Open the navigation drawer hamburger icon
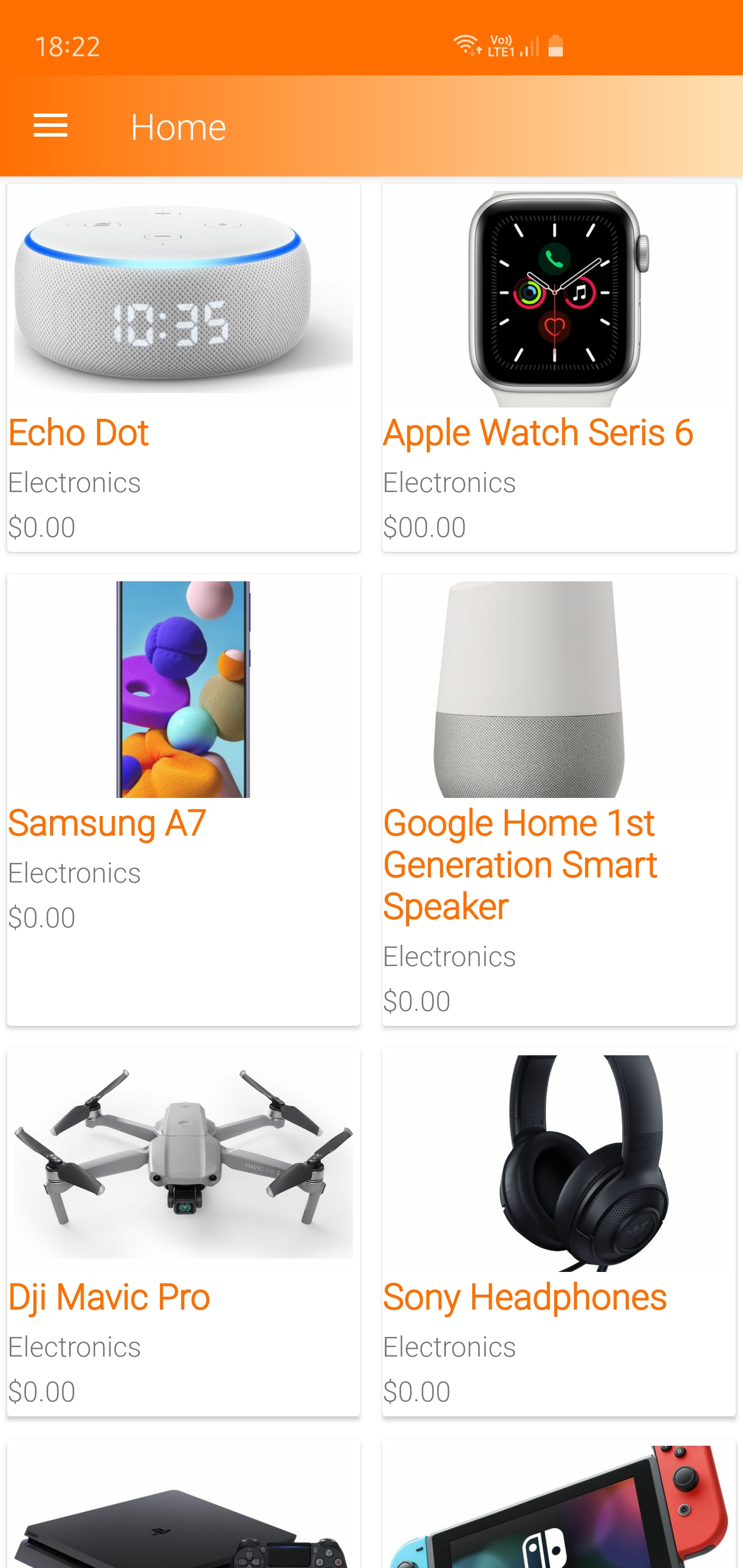This screenshot has height=1568, width=743. coord(51,125)
